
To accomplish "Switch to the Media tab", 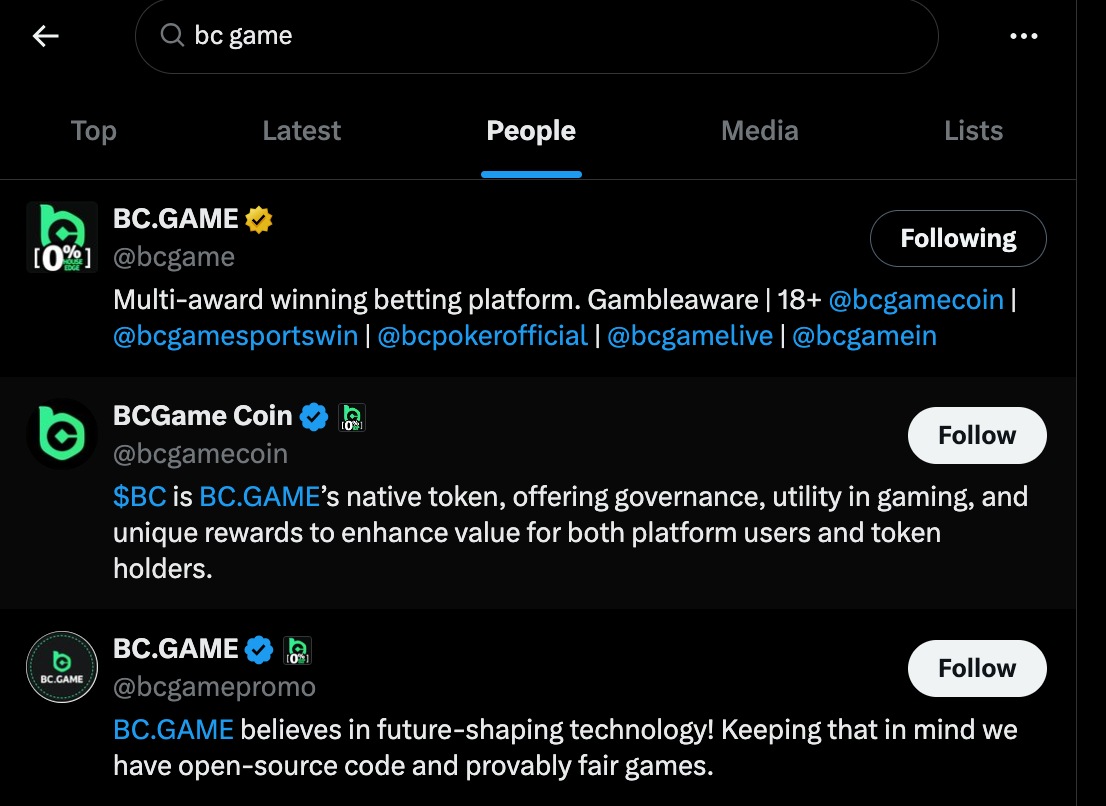I will coord(760,131).
